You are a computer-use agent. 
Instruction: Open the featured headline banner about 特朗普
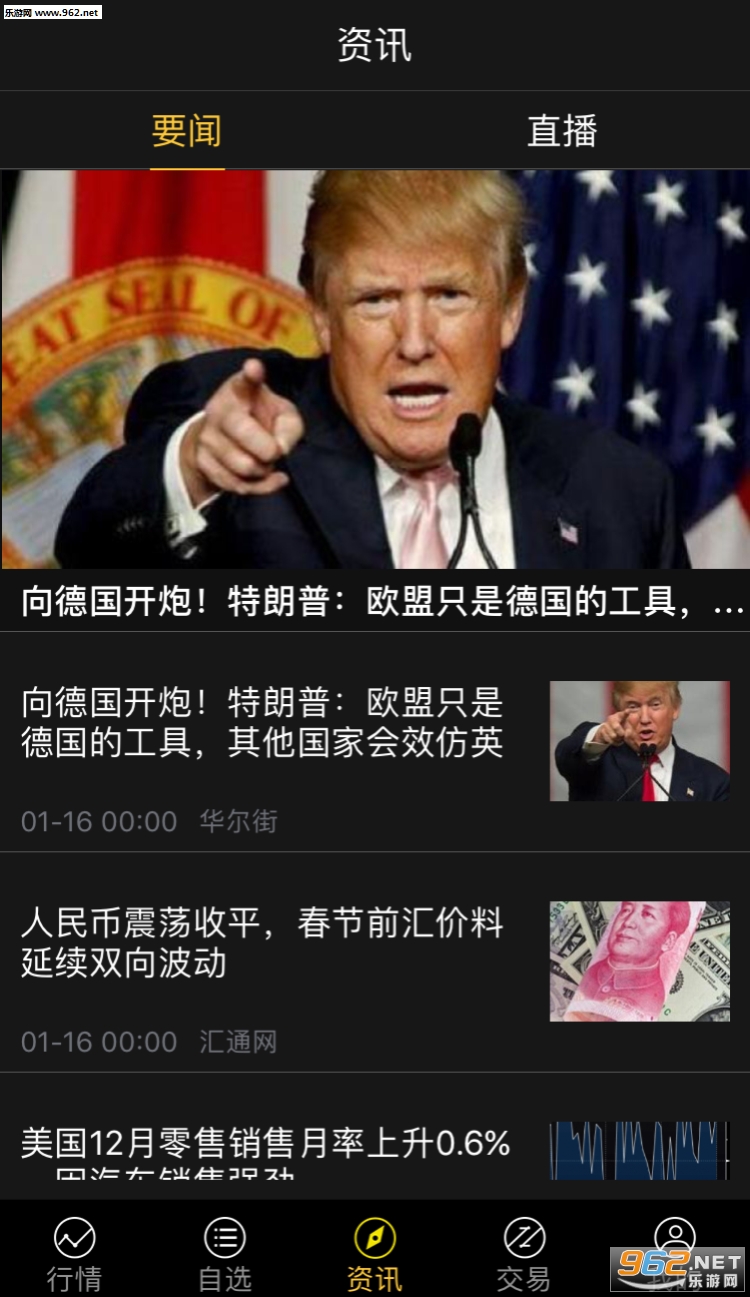pyautogui.click(x=375, y=400)
